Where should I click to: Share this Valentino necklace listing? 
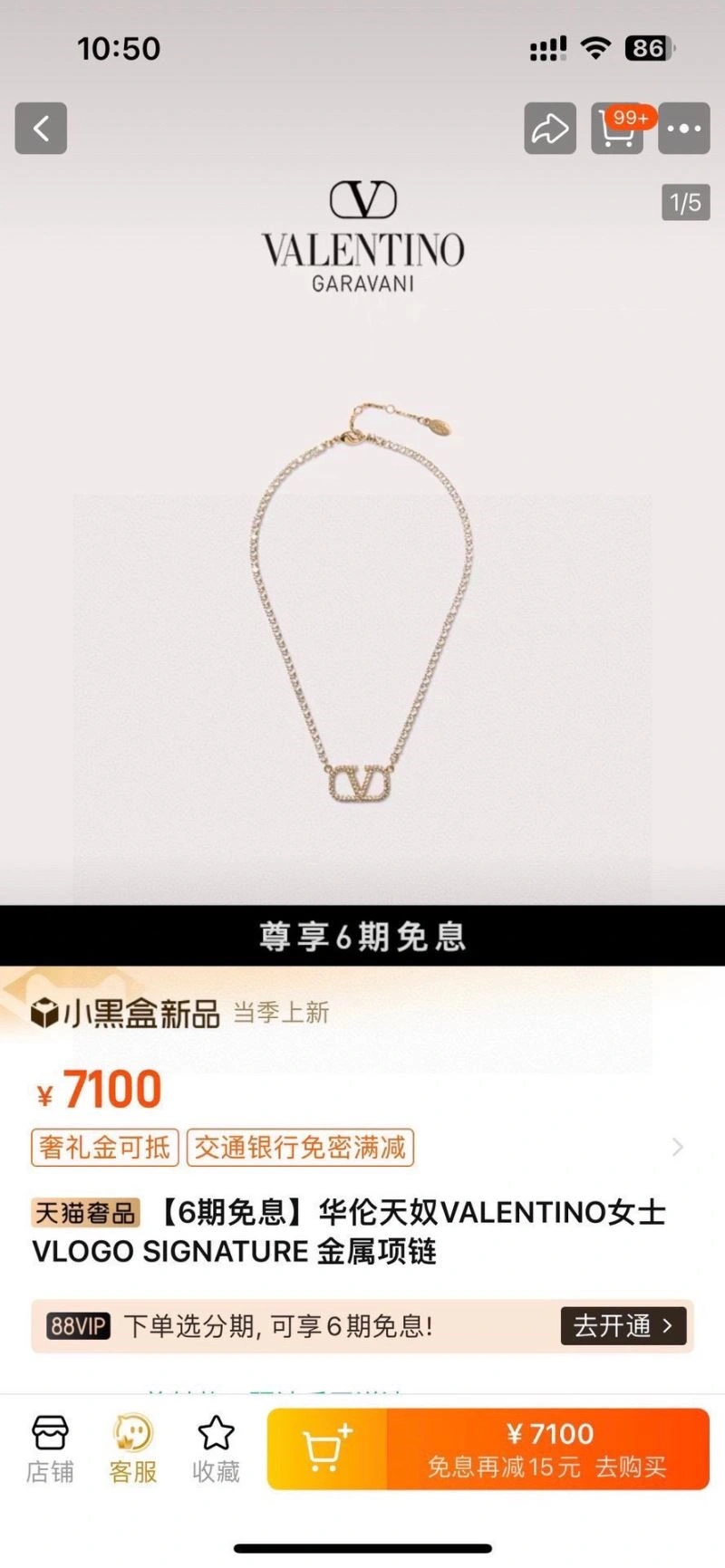(549, 129)
